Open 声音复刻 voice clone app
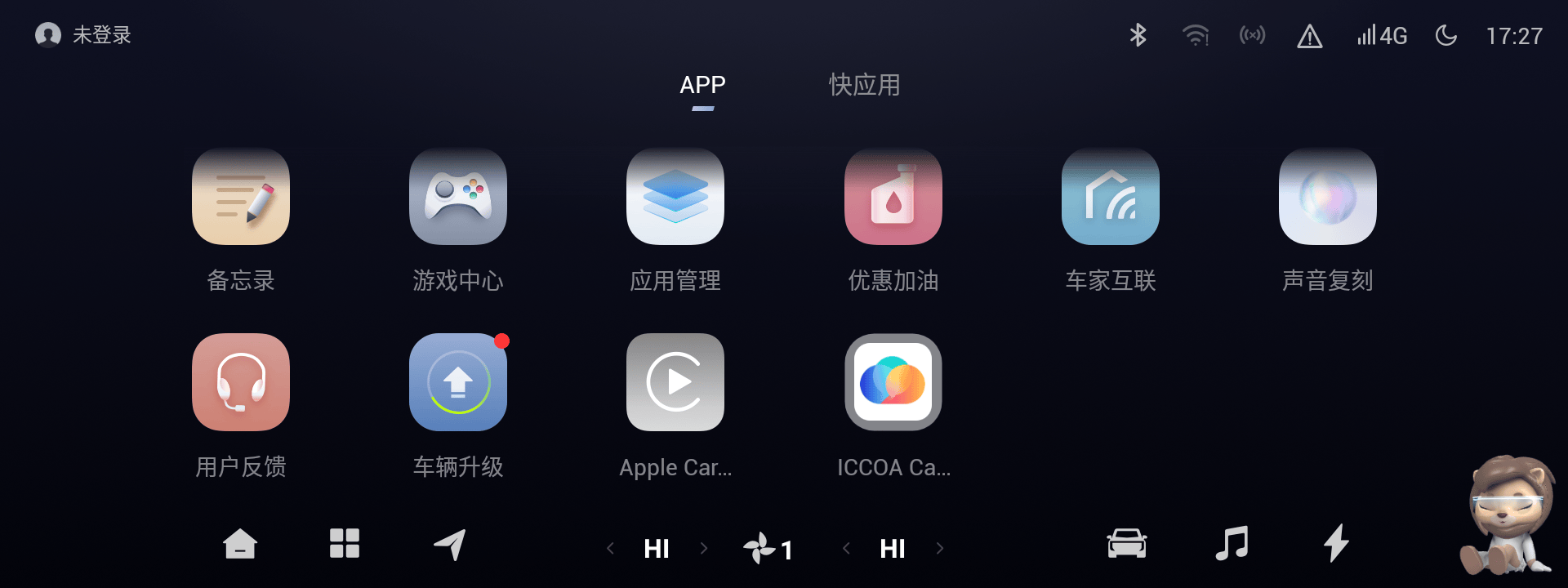1568x588 pixels. (1327, 197)
